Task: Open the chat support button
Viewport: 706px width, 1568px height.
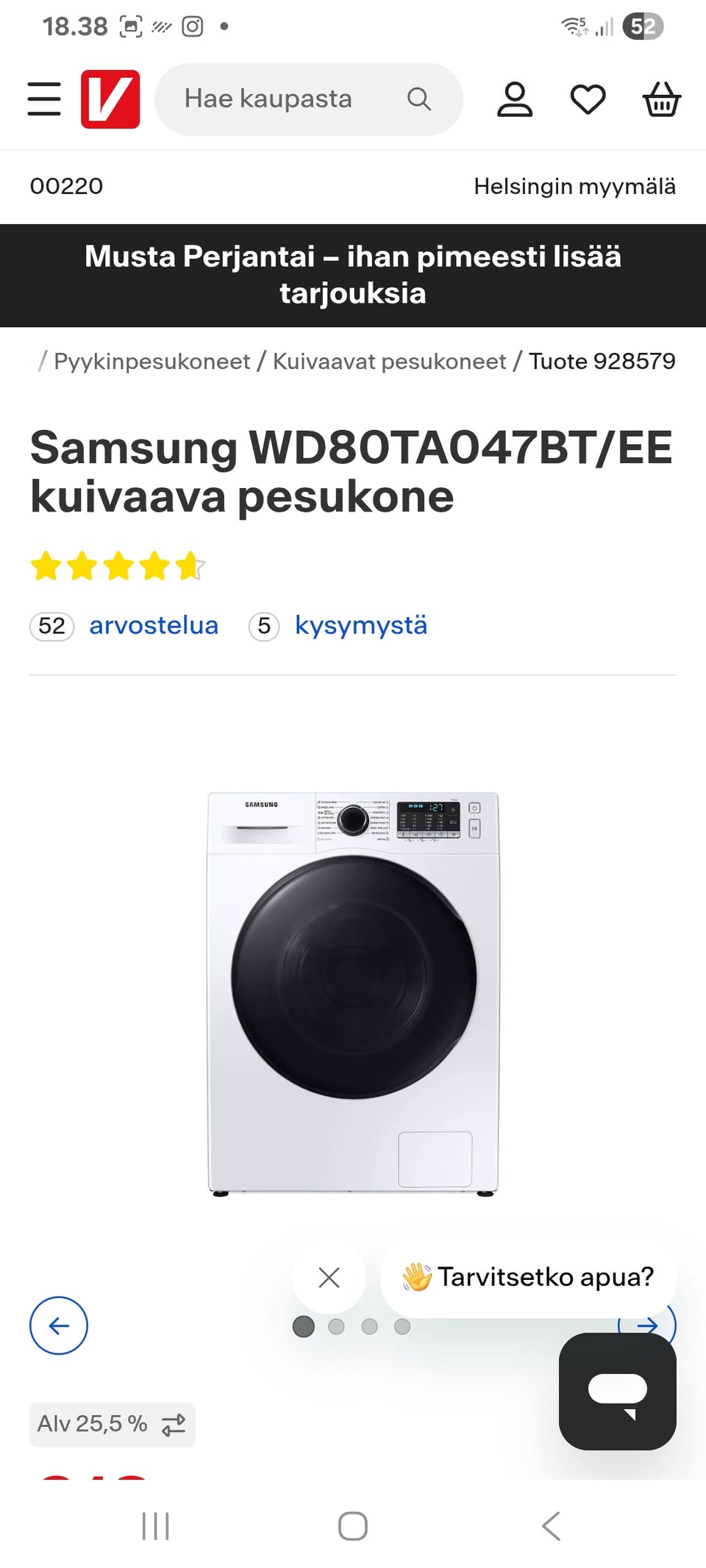Action: point(618,1391)
